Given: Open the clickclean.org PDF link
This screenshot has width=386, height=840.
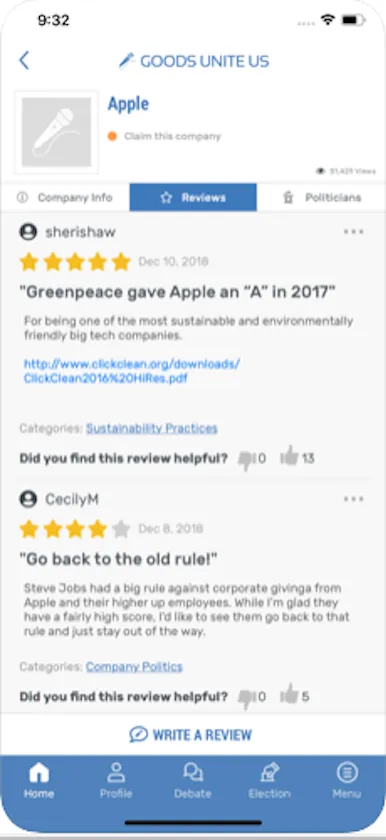Looking at the screenshot, I should point(132,371).
